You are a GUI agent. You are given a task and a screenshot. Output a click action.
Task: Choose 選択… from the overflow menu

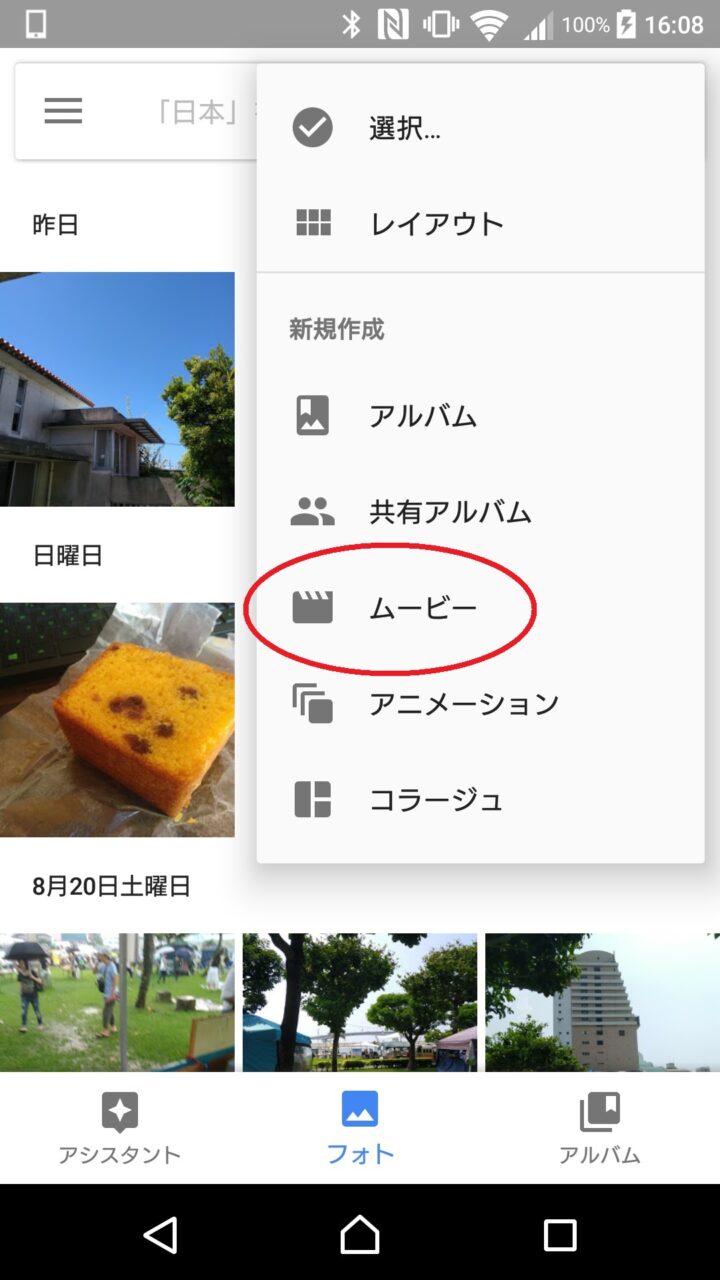(404, 128)
